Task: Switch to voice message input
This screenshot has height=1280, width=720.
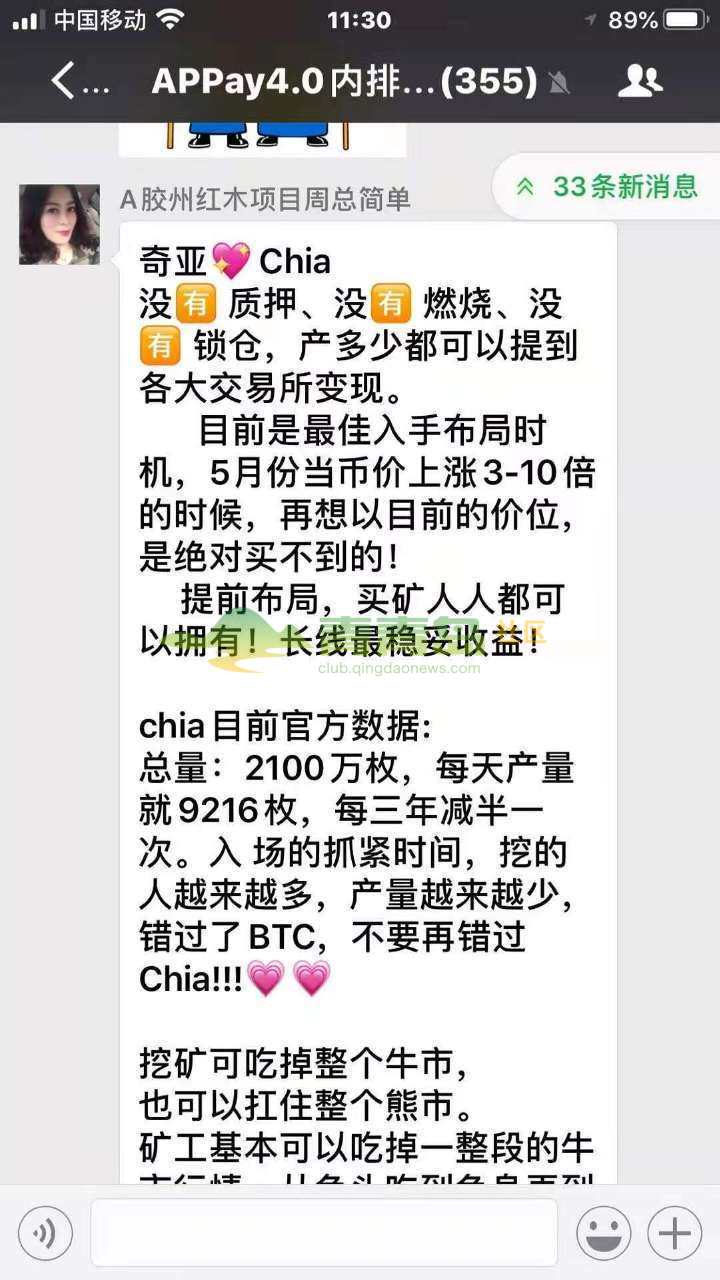Action: (x=45, y=1232)
